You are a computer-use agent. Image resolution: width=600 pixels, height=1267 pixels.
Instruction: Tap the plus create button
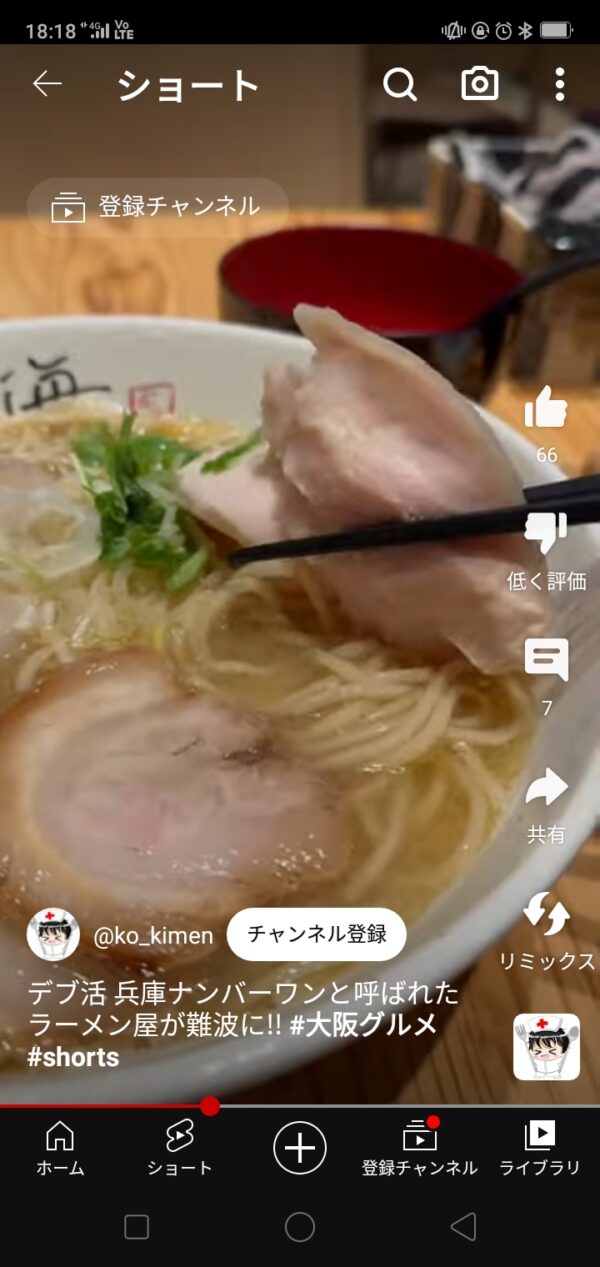[x=300, y=1147]
